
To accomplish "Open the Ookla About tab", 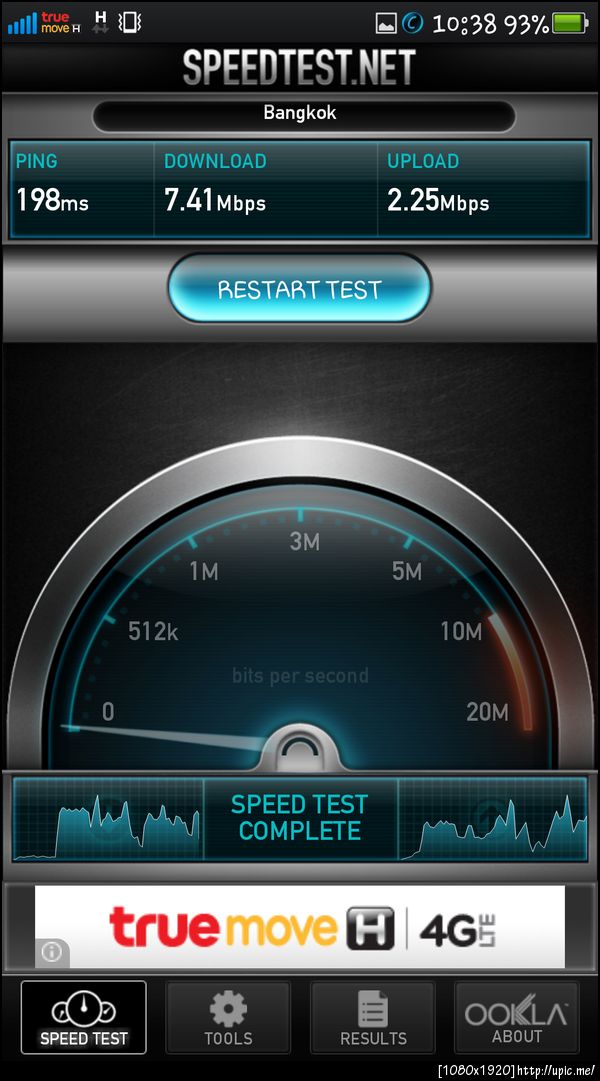I will coord(517,1017).
